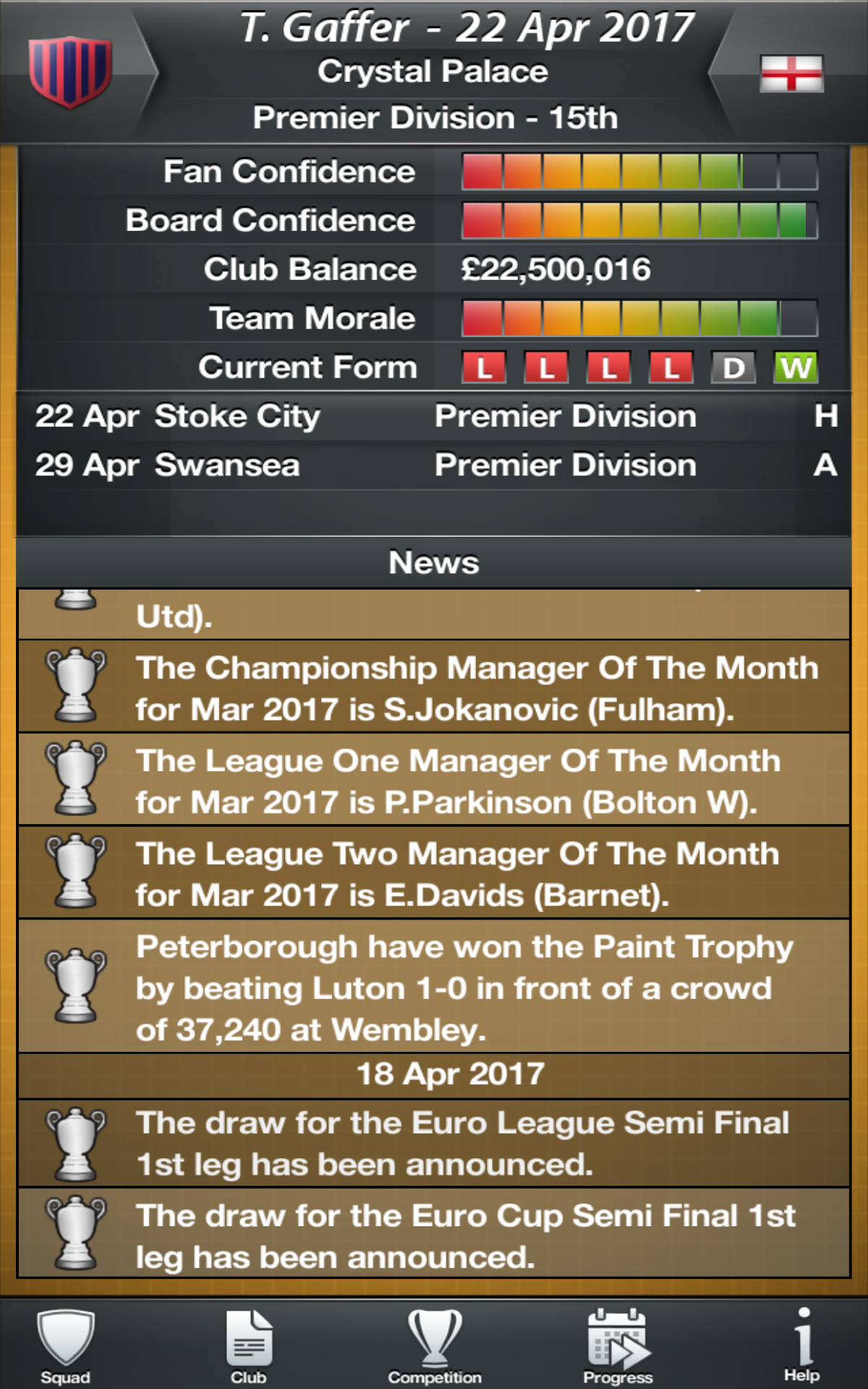Collapse the Premier Division - 15th header banner

pos(434,118)
